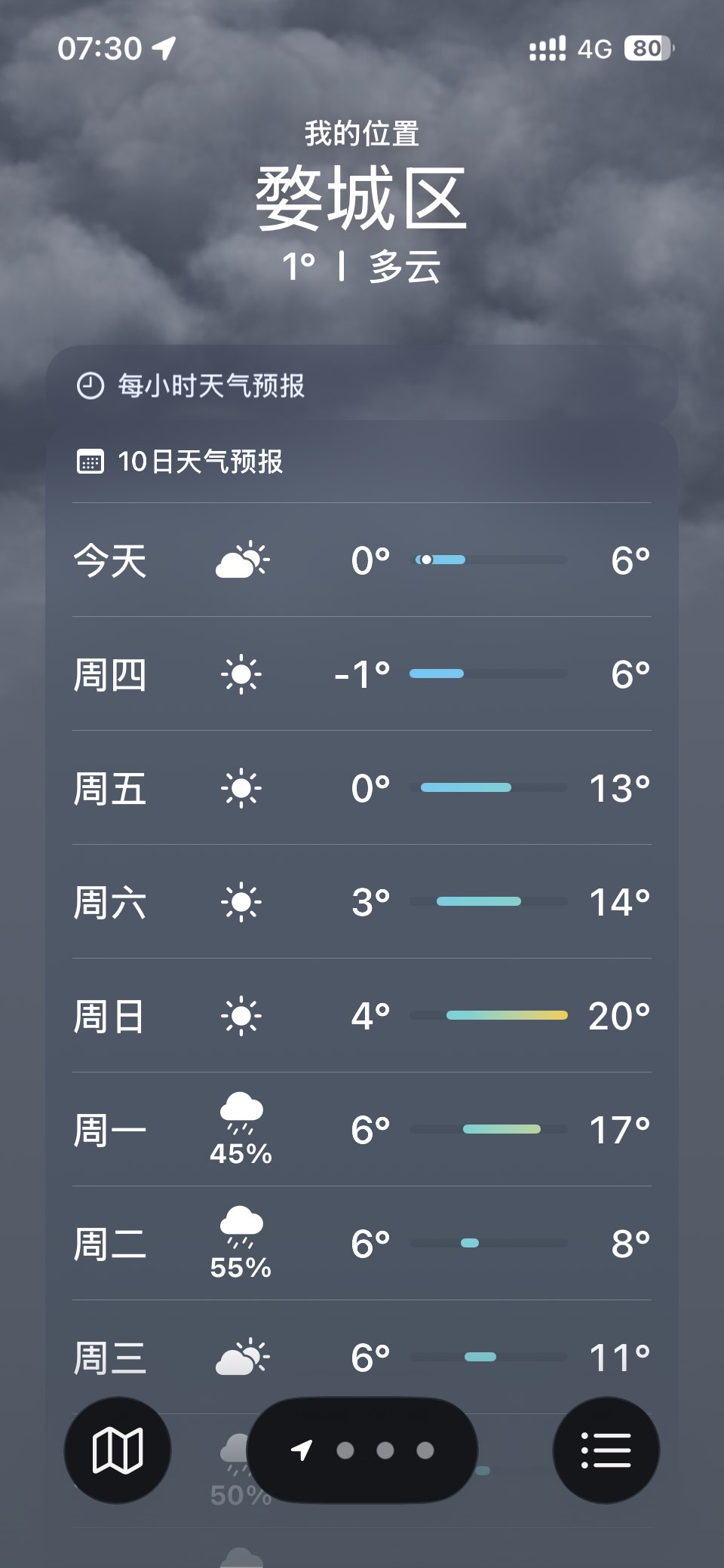
Task: Select the 周六 forecast row
Action: (x=362, y=902)
